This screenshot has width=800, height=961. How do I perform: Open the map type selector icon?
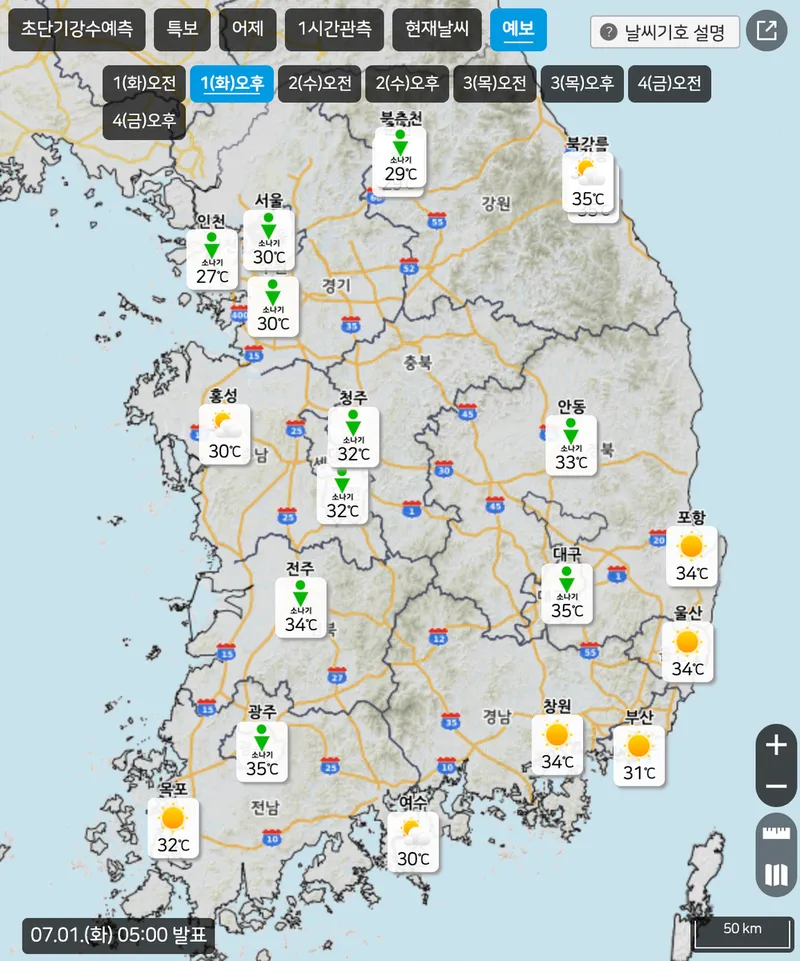click(776, 876)
